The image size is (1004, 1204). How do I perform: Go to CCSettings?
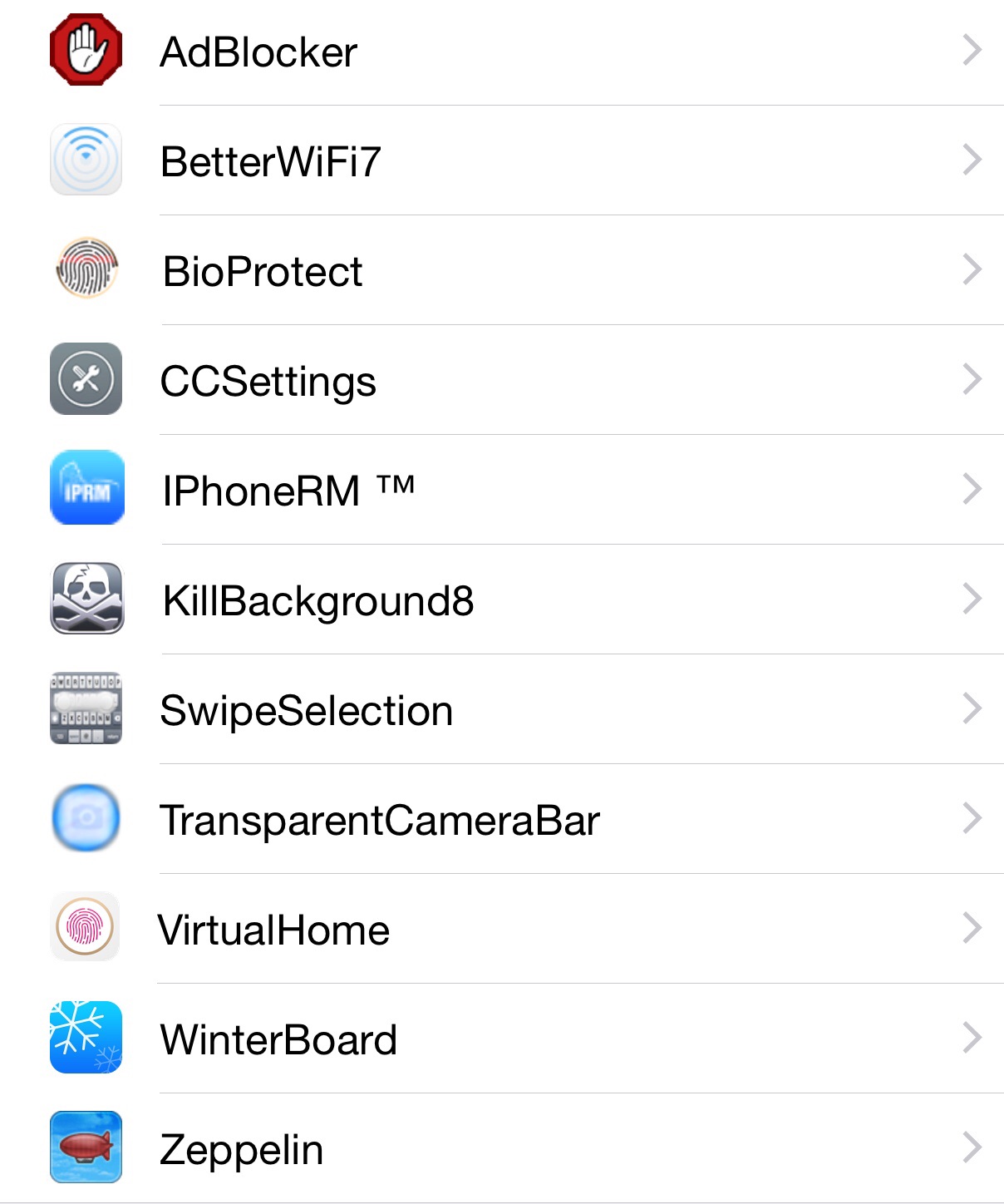click(502, 380)
